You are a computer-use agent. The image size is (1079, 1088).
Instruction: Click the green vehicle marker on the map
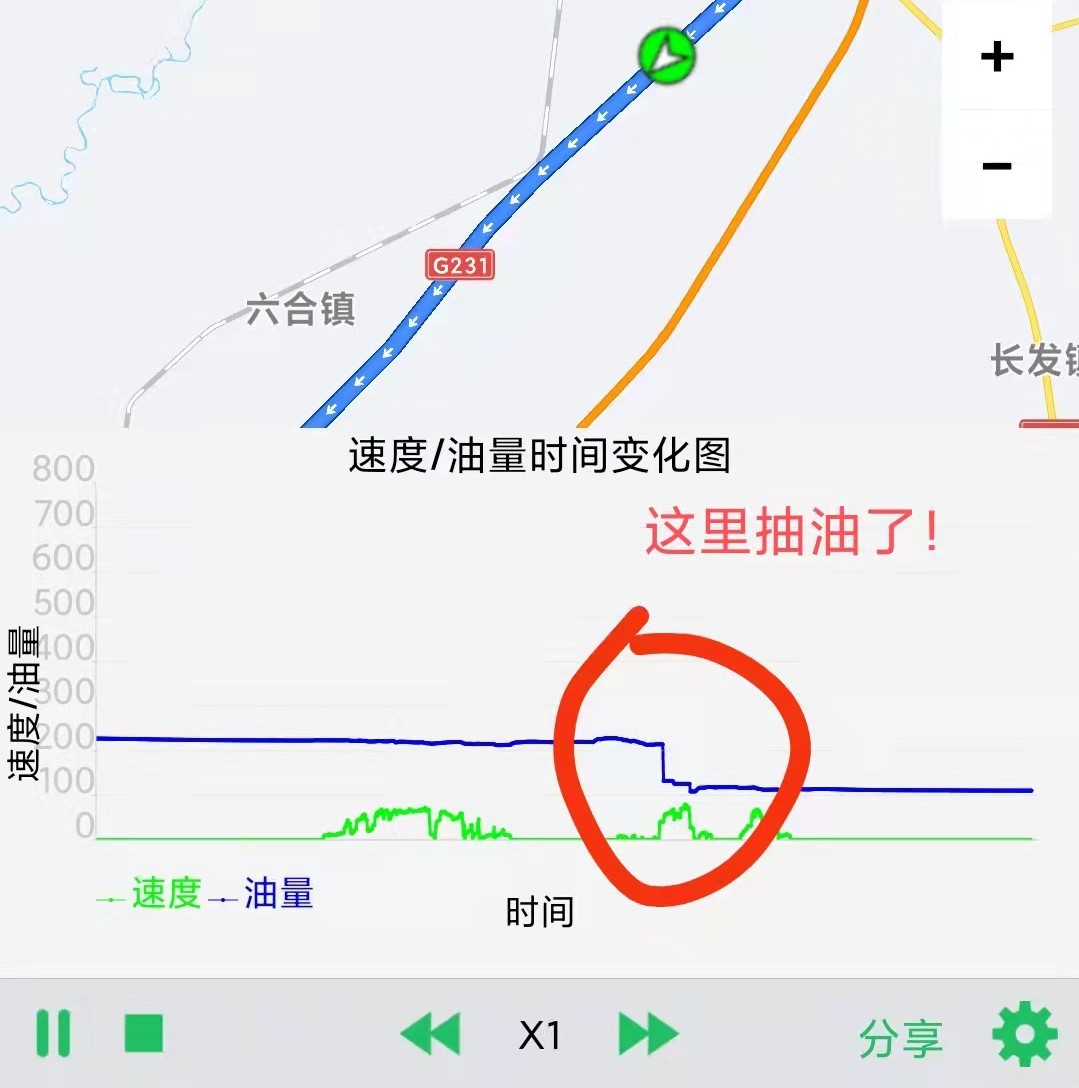[x=668, y=57]
